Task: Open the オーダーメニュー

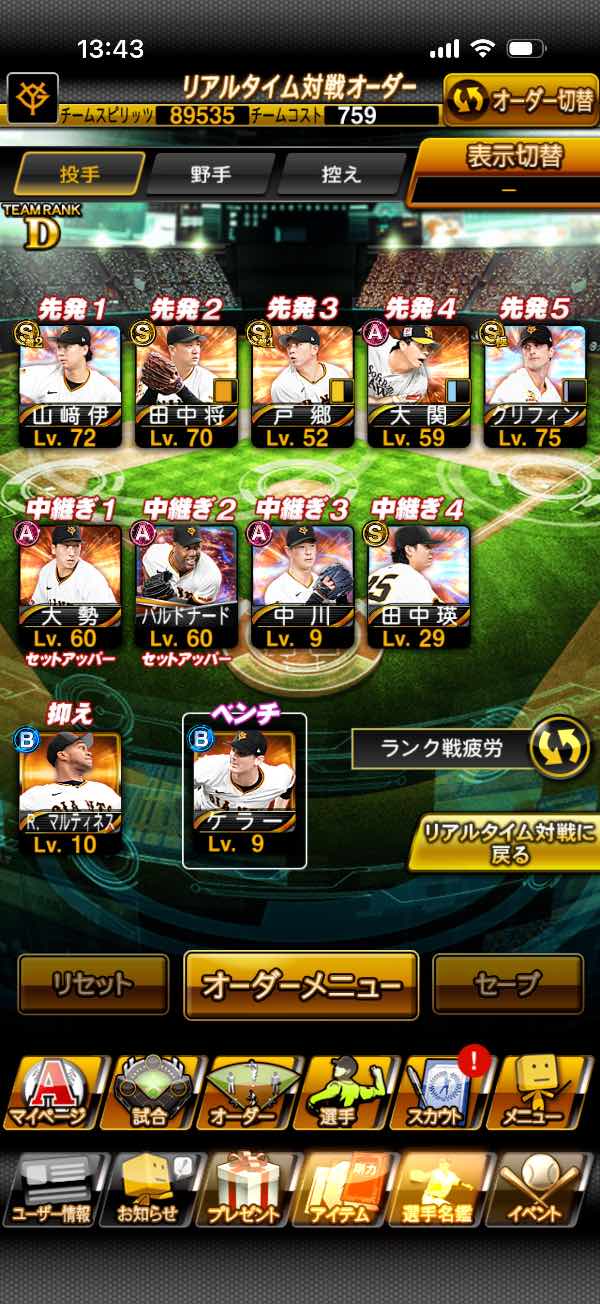Action: tap(301, 984)
